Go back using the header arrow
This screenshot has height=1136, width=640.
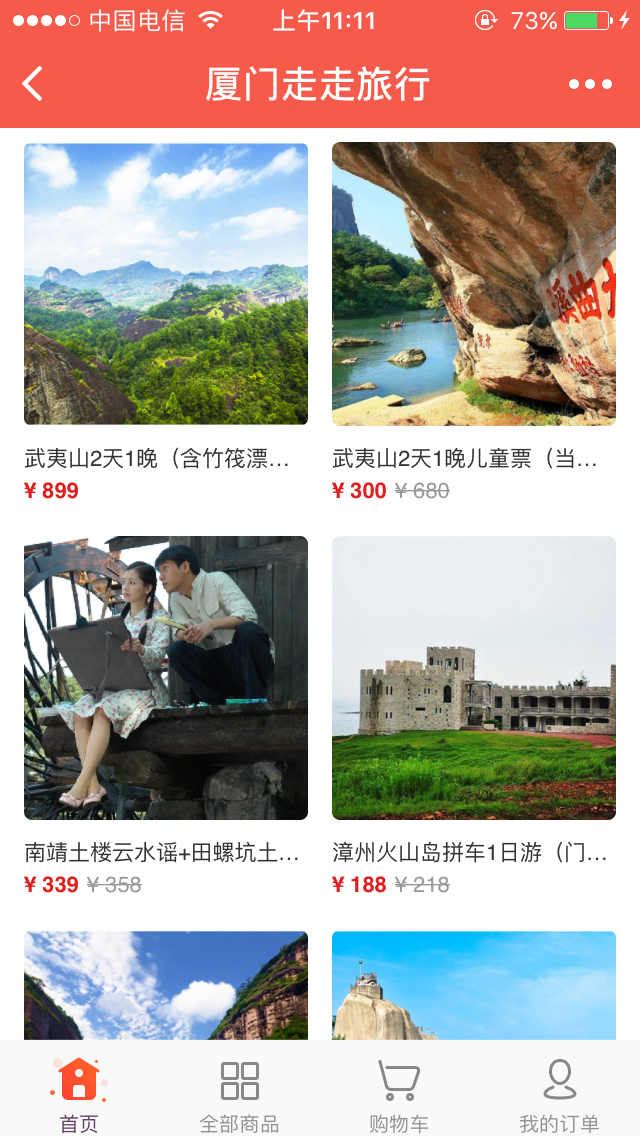click(x=33, y=83)
